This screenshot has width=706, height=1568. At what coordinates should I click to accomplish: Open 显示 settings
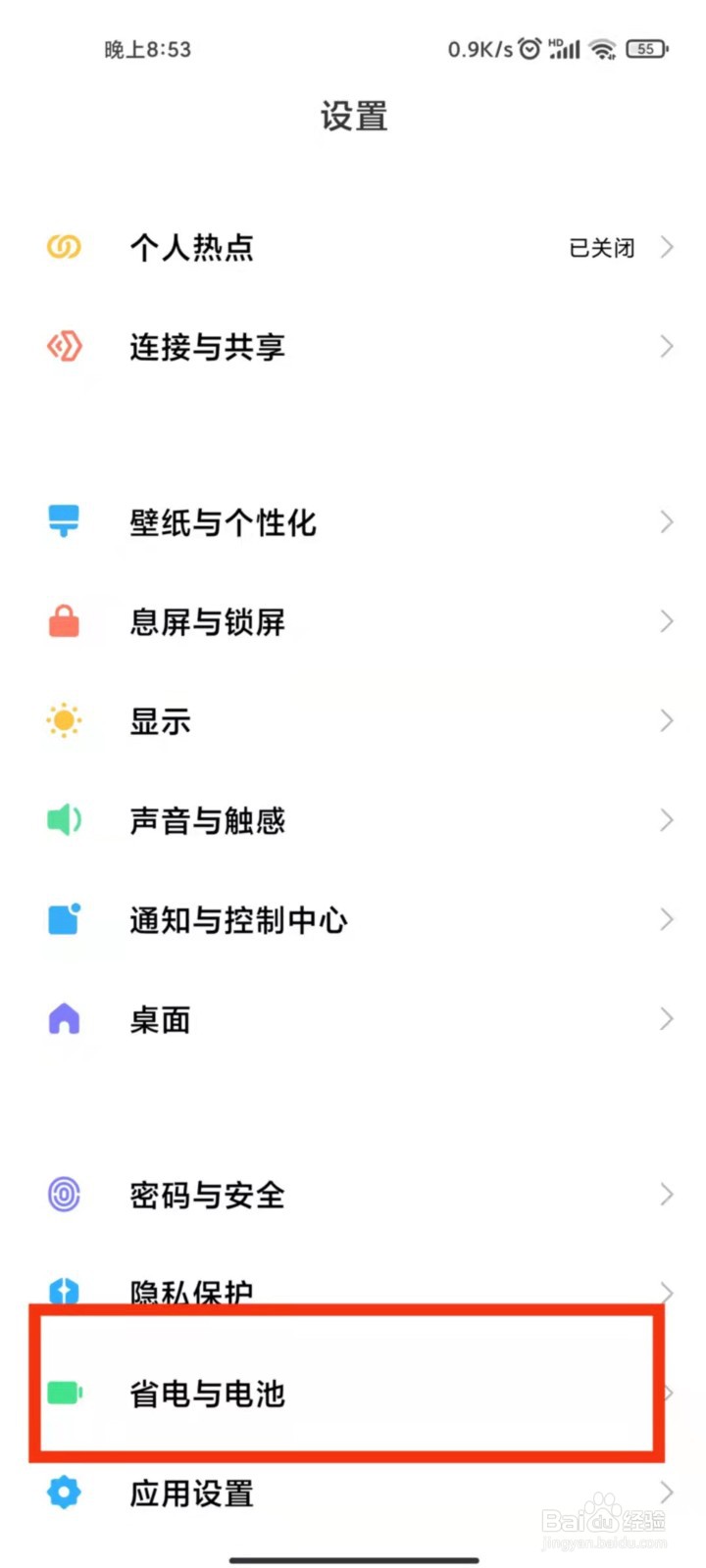[x=353, y=721]
